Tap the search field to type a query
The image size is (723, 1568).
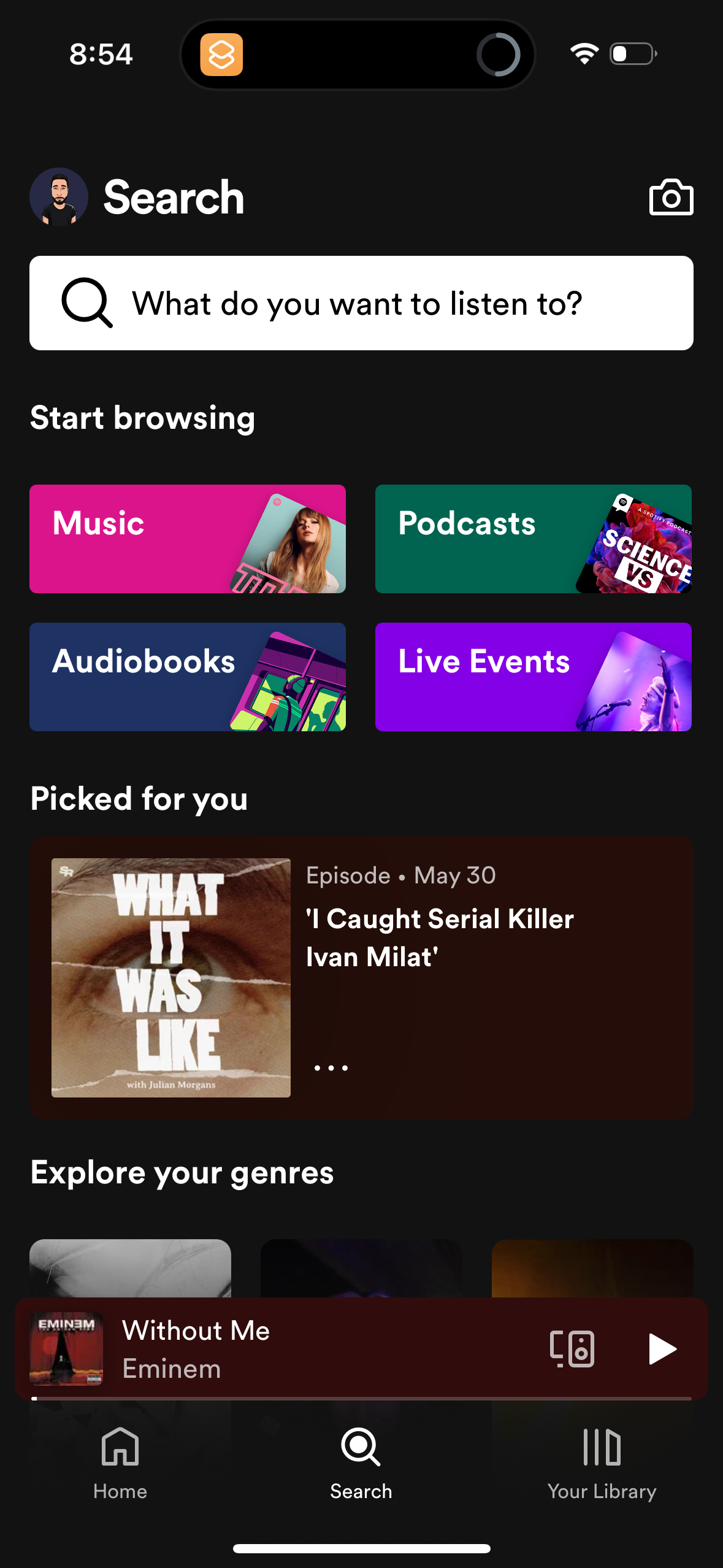coord(361,302)
